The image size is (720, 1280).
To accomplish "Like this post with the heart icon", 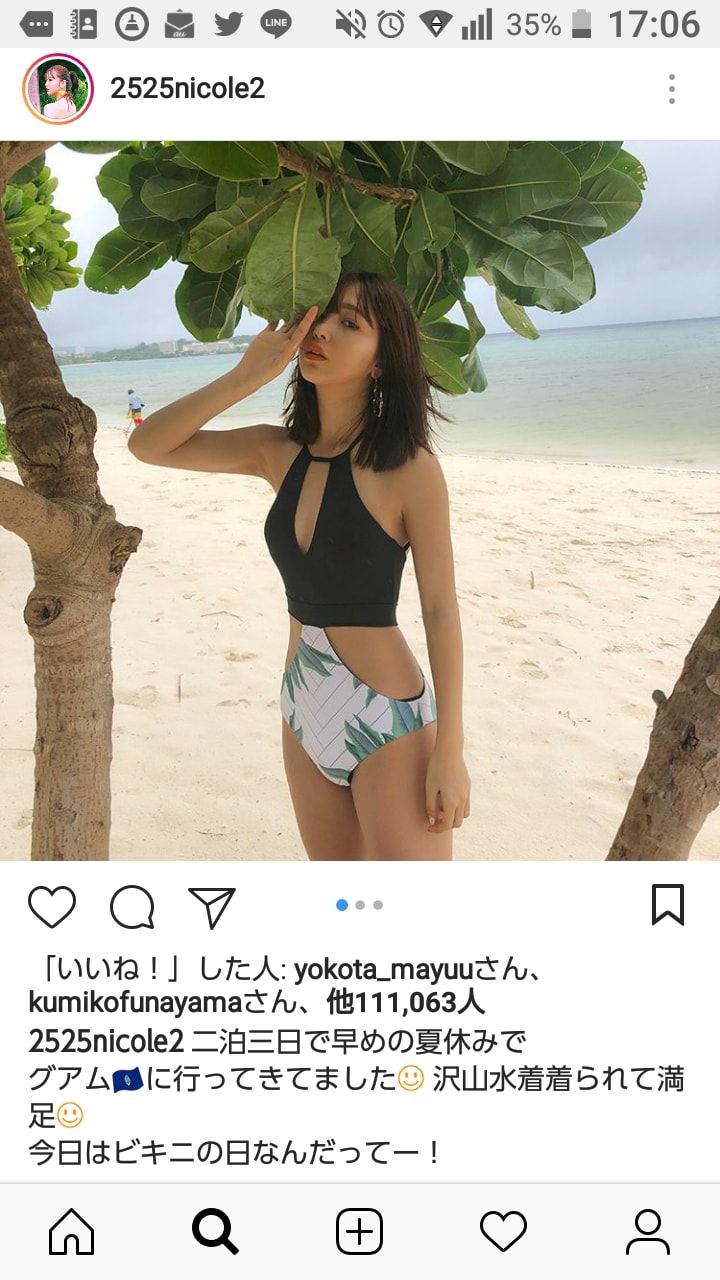I will click(52, 907).
